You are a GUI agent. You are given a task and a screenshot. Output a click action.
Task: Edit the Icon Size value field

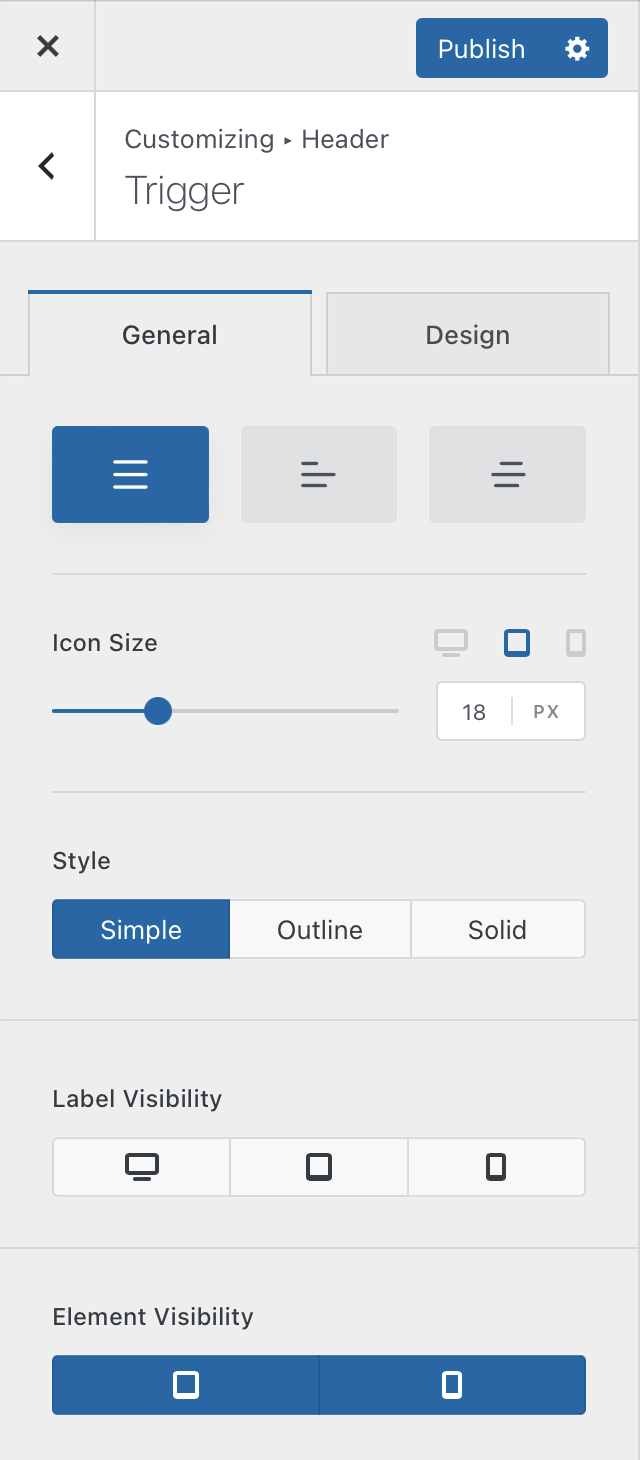[474, 712]
